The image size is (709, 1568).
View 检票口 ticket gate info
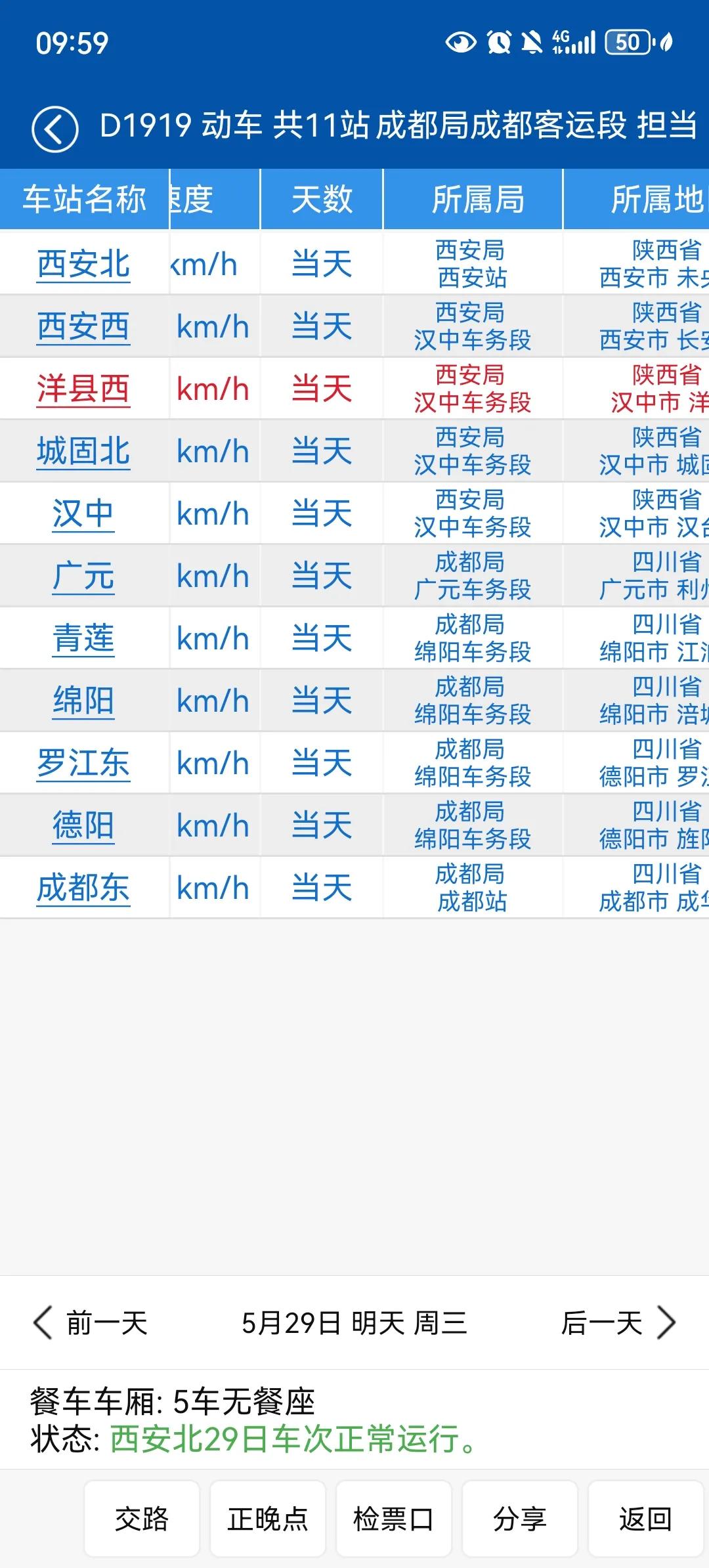coord(393,1519)
